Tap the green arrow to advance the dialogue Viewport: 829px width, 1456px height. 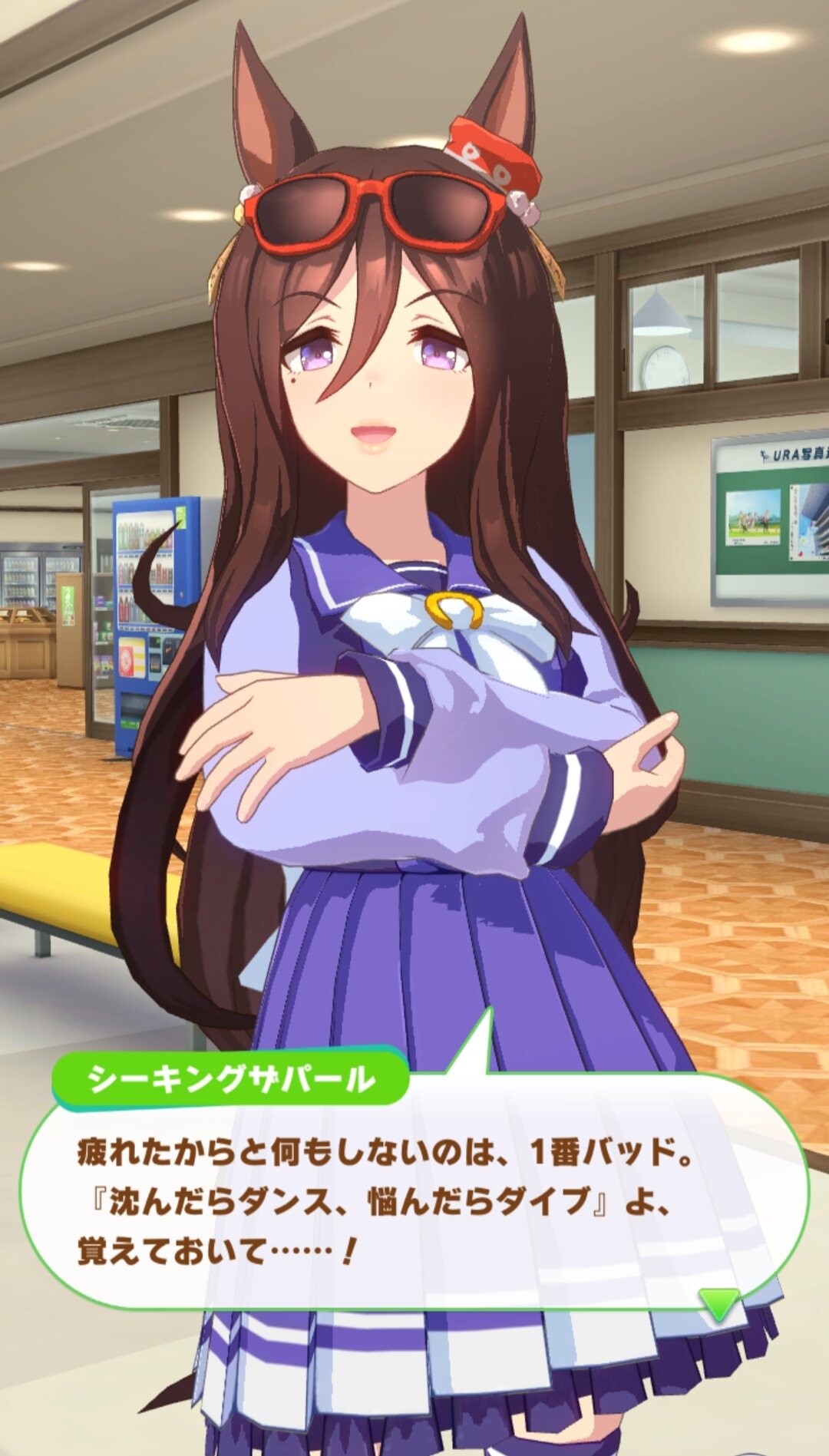click(719, 1302)
